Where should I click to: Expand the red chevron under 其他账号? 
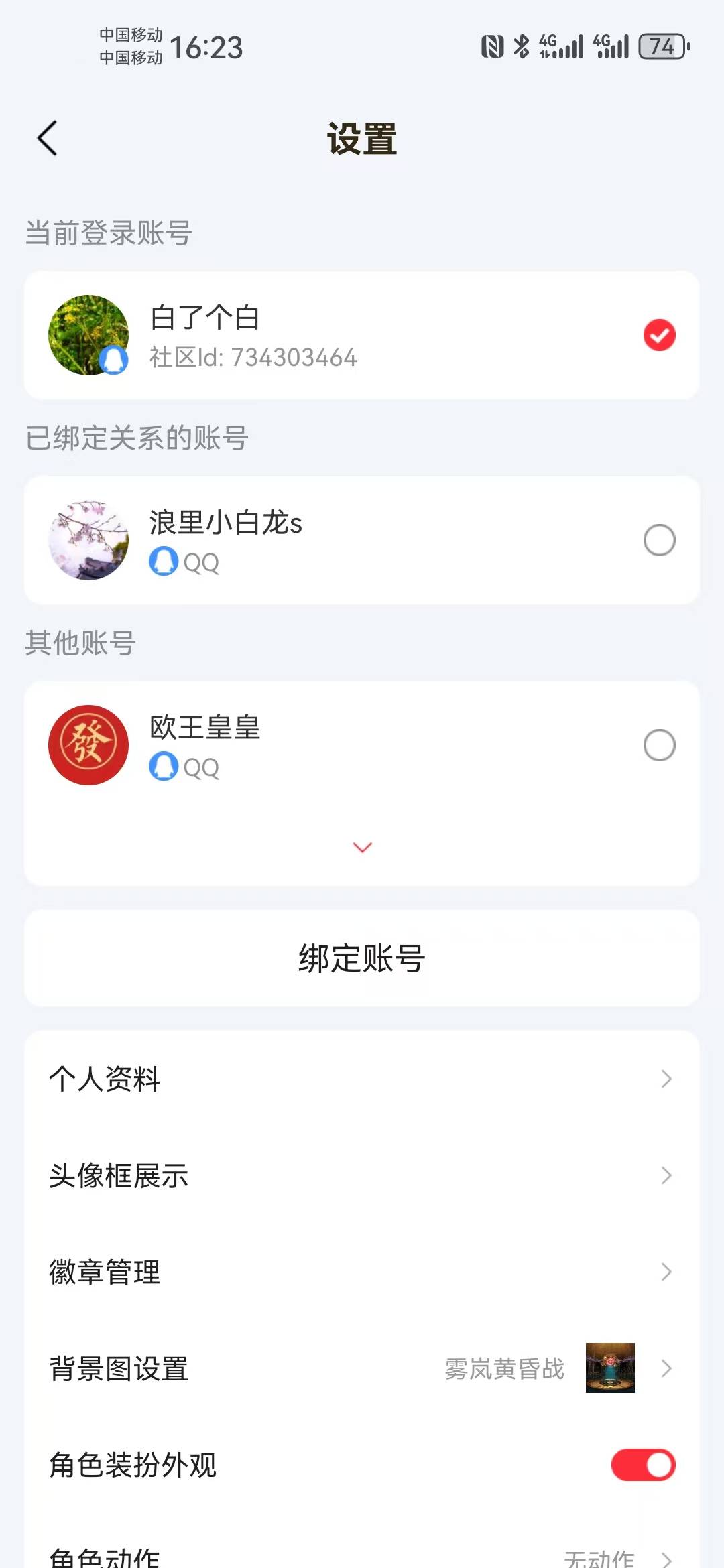tap(362, 847)
